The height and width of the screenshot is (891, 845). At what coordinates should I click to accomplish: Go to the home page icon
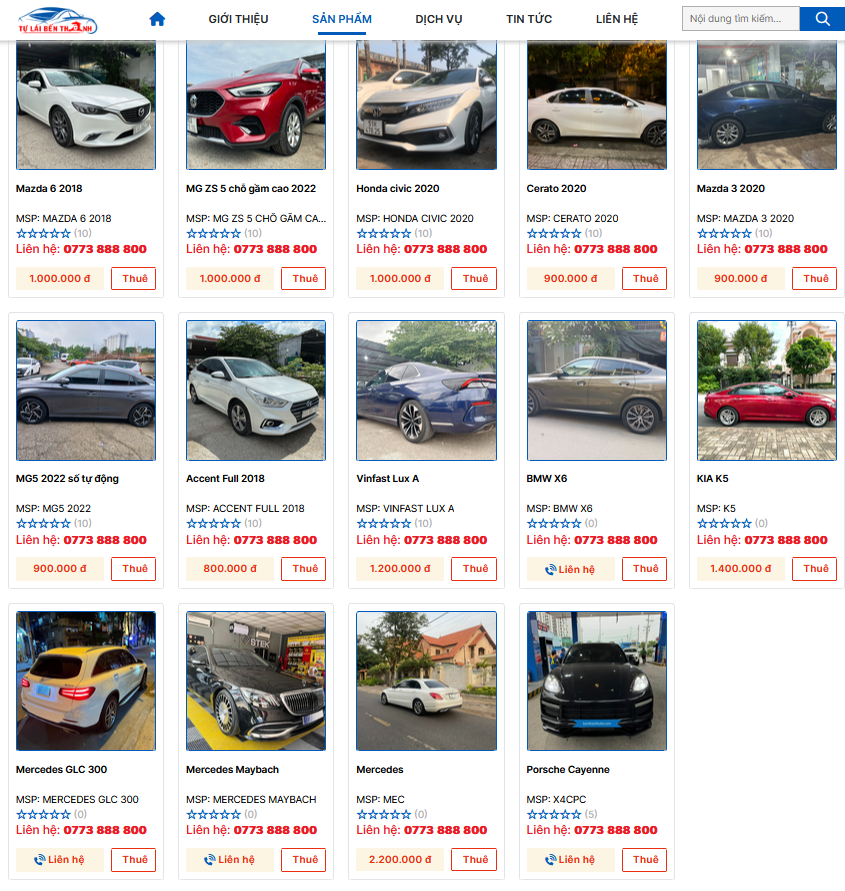tap(157, 19)
